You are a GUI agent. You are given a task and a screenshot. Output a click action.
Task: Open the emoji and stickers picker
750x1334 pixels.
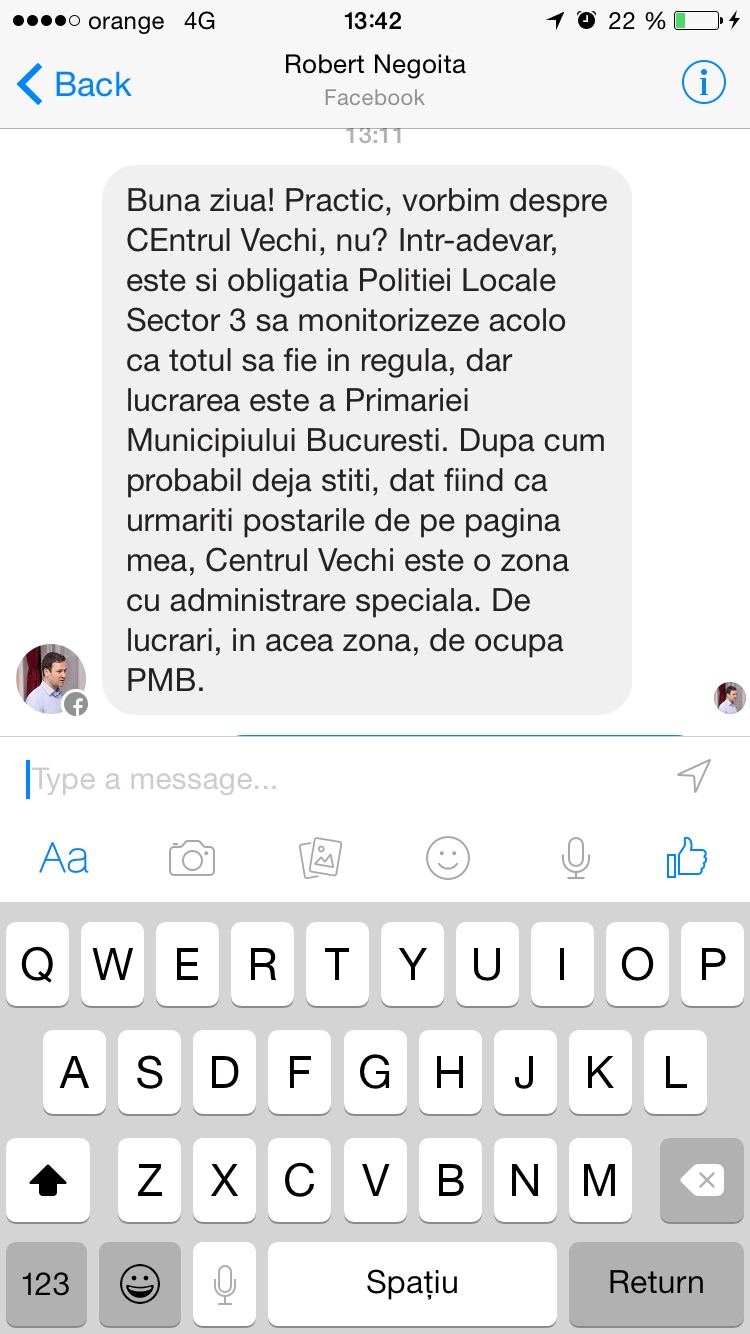447,857
